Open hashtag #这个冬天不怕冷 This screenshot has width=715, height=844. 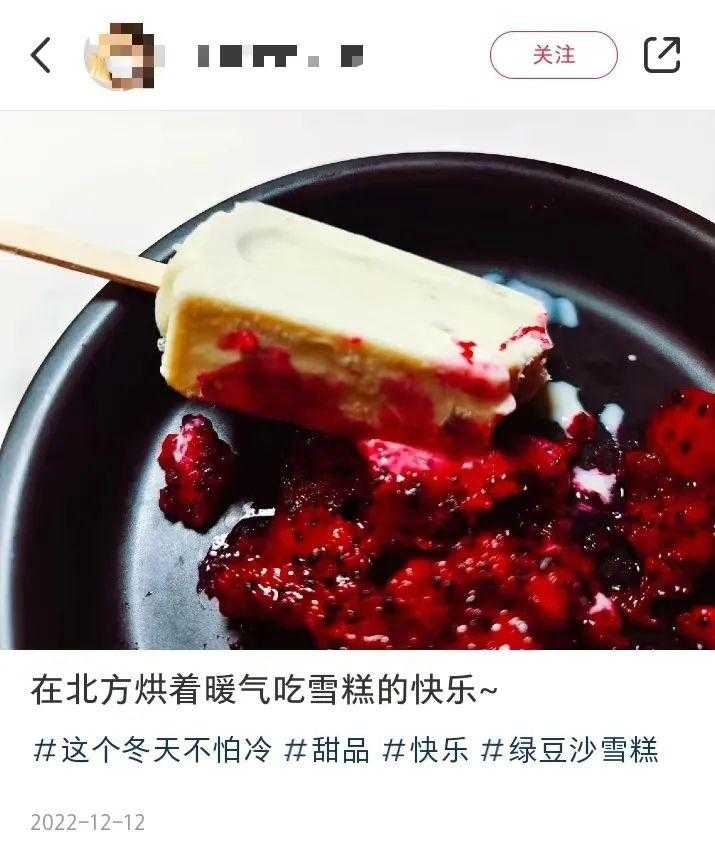[x=153, y=751]
